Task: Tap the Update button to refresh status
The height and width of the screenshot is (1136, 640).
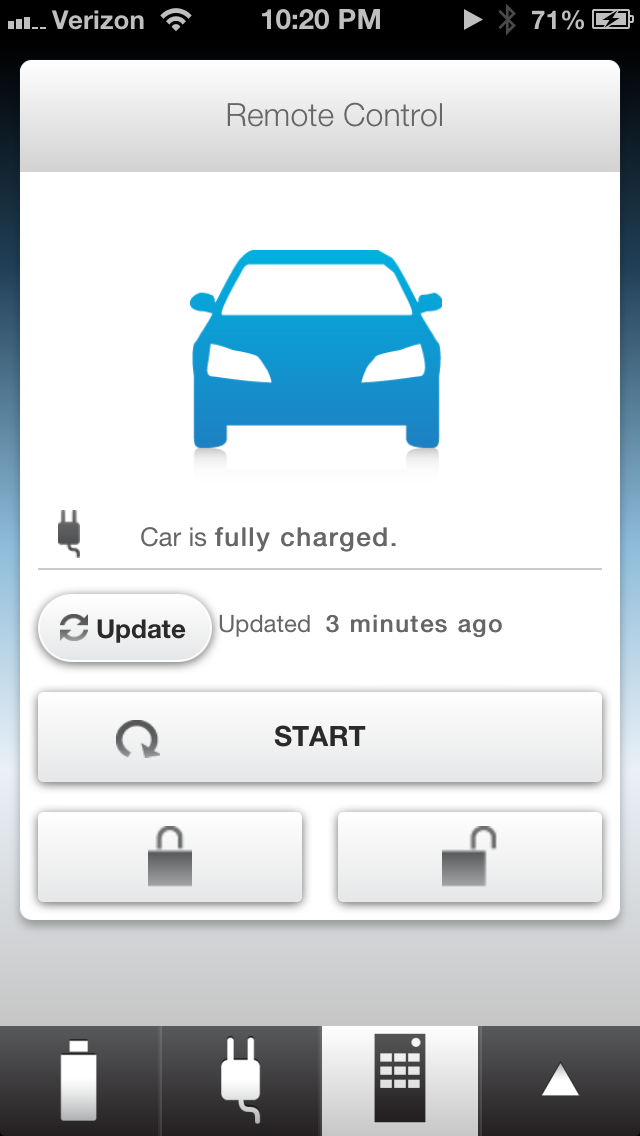Action: pyautogui.click(x=125, y=628)
